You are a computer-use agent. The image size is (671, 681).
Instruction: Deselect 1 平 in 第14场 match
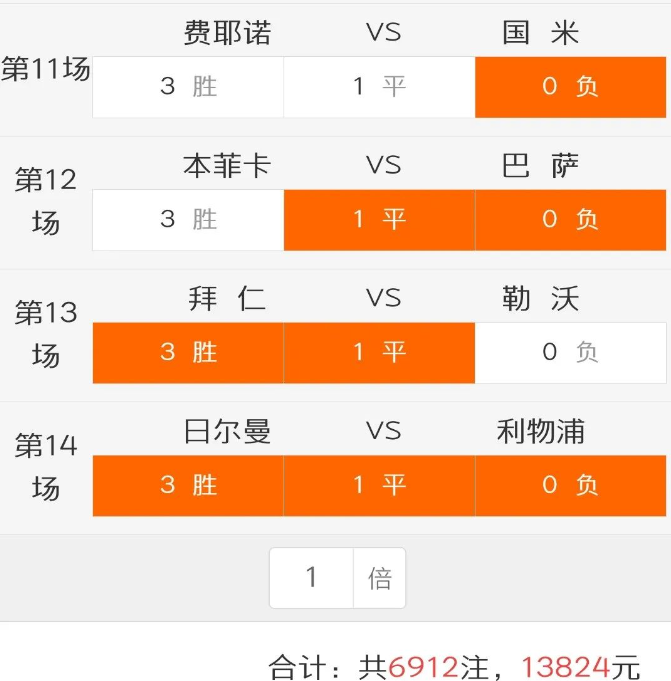tap(379, 486)
